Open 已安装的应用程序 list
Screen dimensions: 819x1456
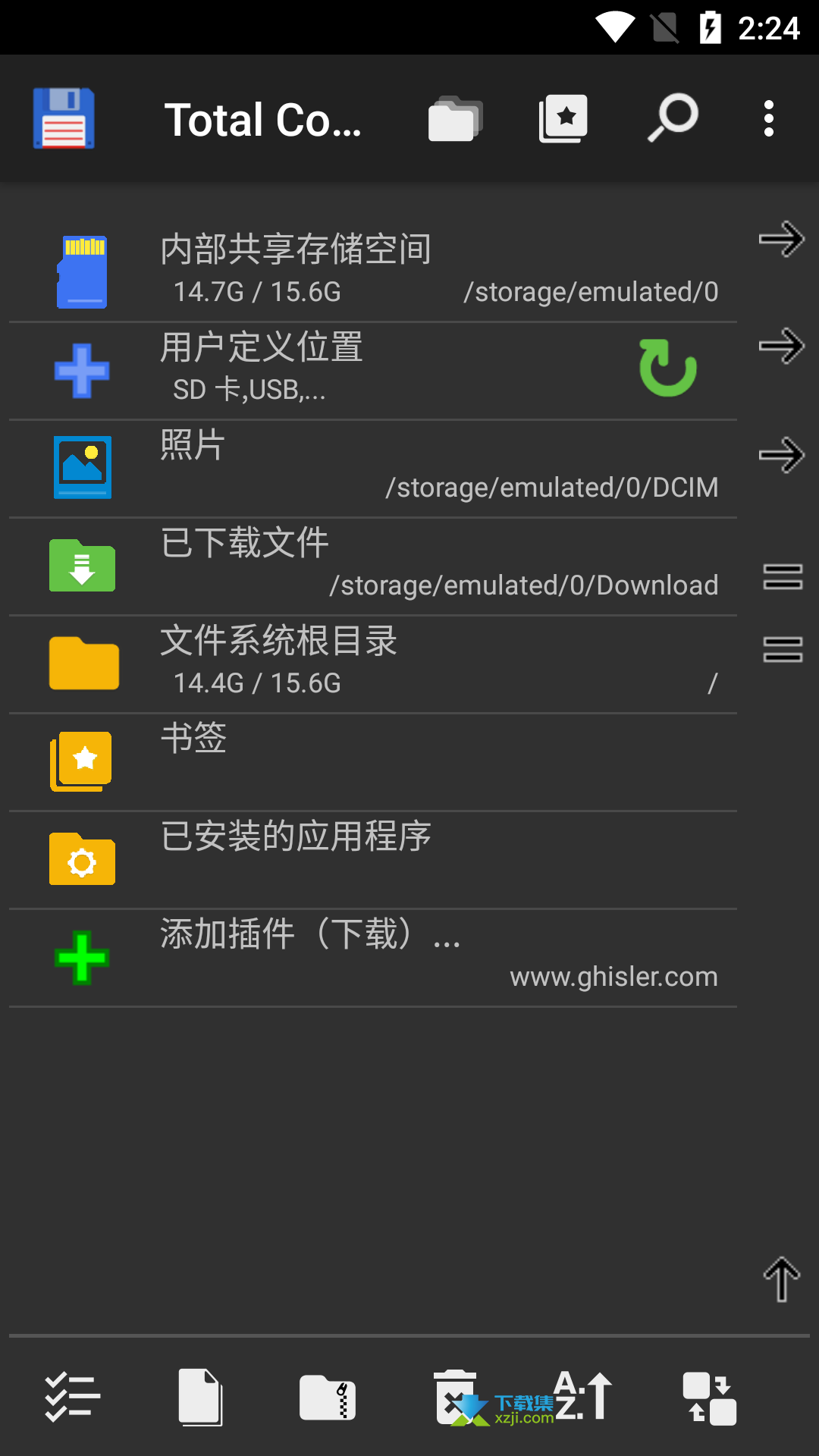tap(373, 859)
